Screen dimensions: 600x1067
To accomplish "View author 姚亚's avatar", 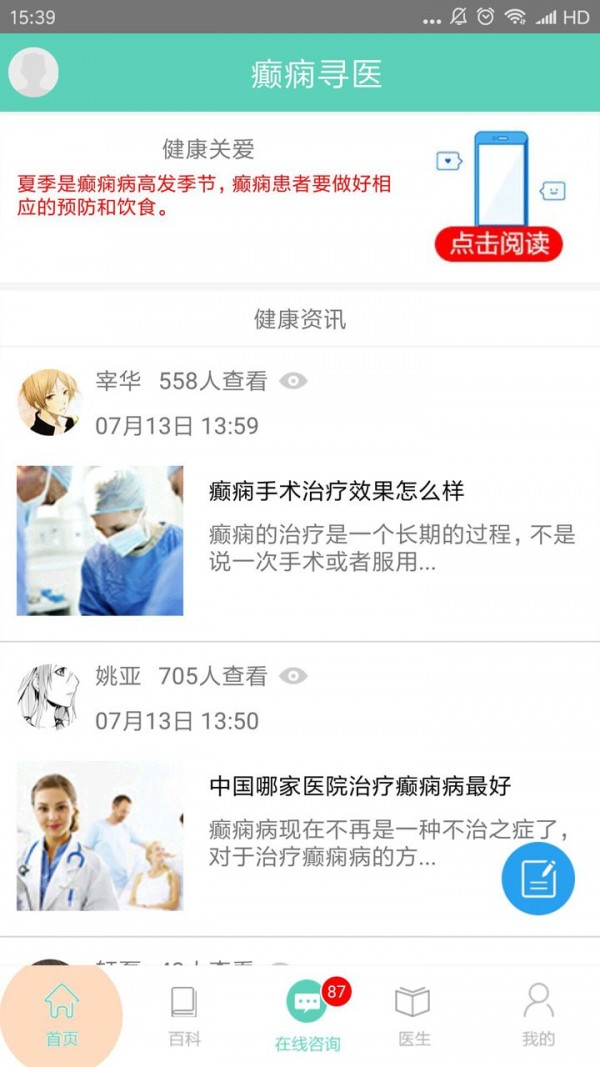I will point(48,697).
